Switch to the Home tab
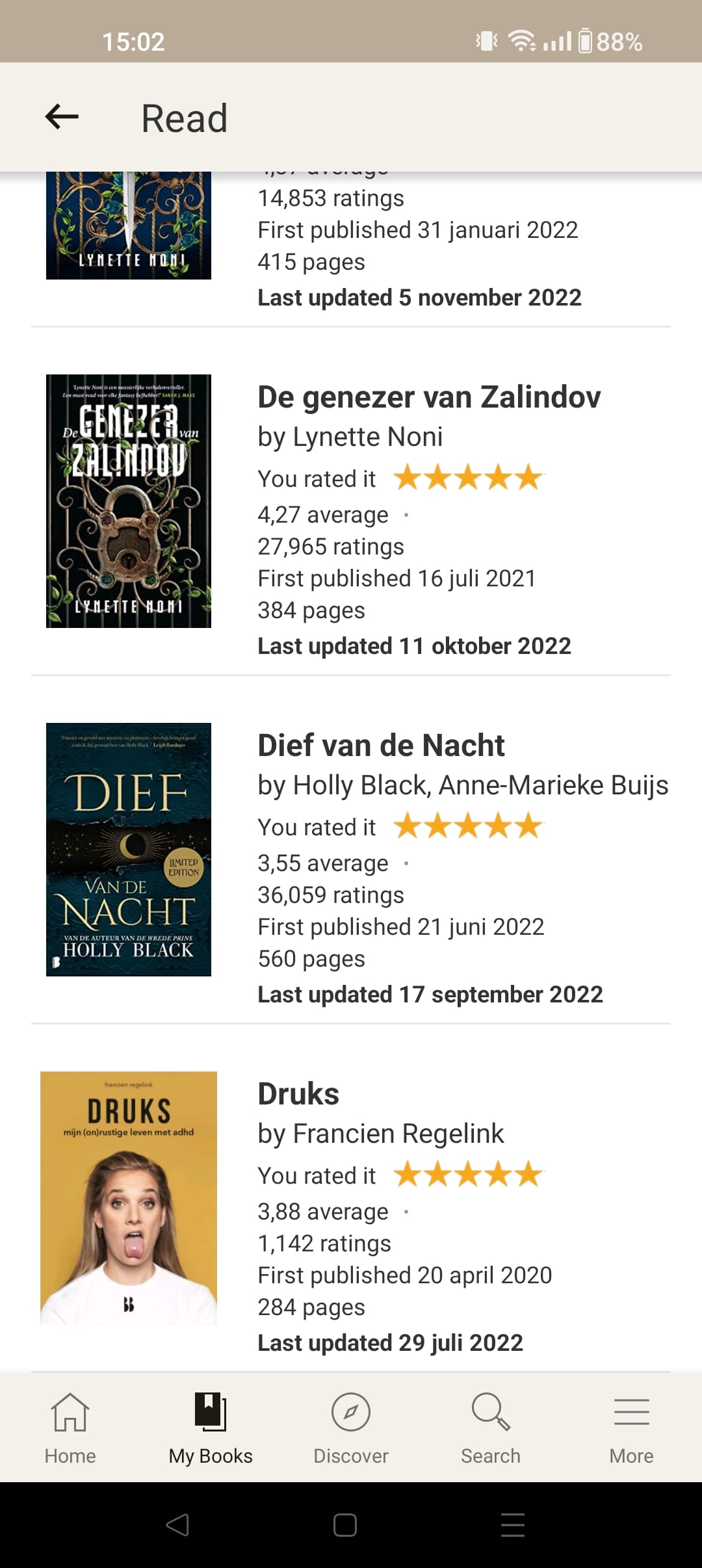The height and width of the screenshot is (1568, 702). point(70,1428)
